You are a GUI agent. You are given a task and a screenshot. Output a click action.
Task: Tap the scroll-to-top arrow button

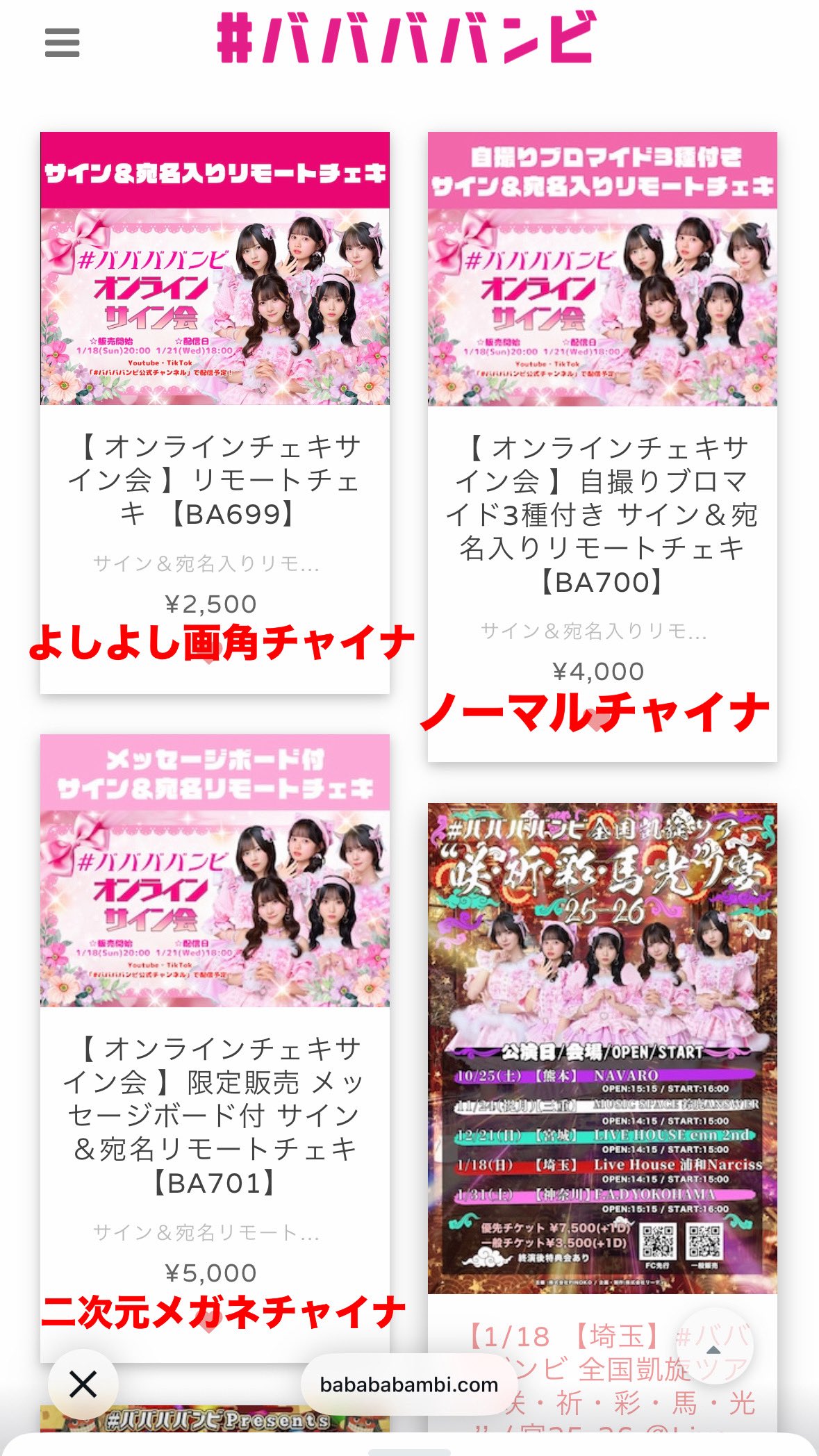coord(713,1348)
